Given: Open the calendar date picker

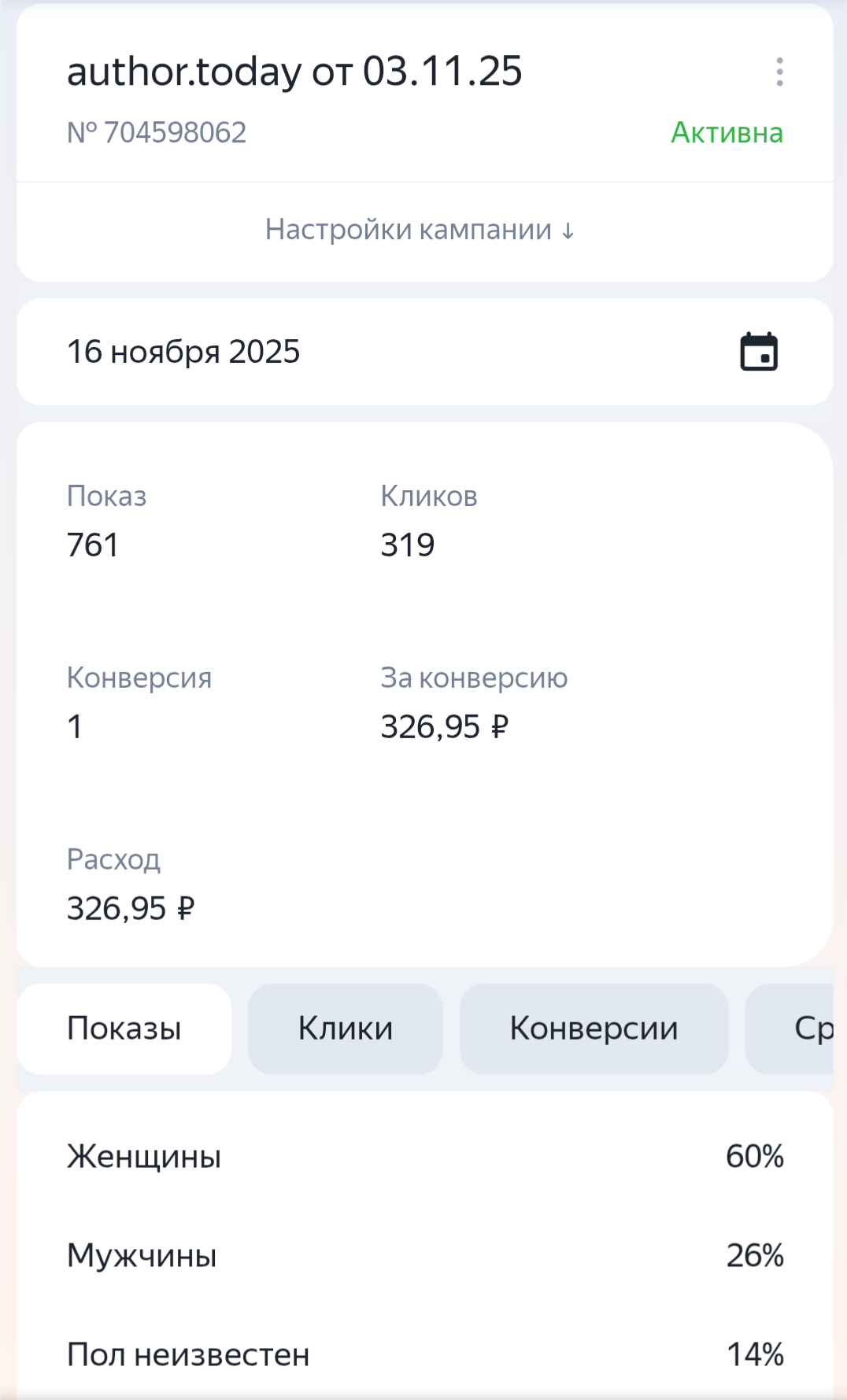Looking at the screenshot, I should coord(759,352).
